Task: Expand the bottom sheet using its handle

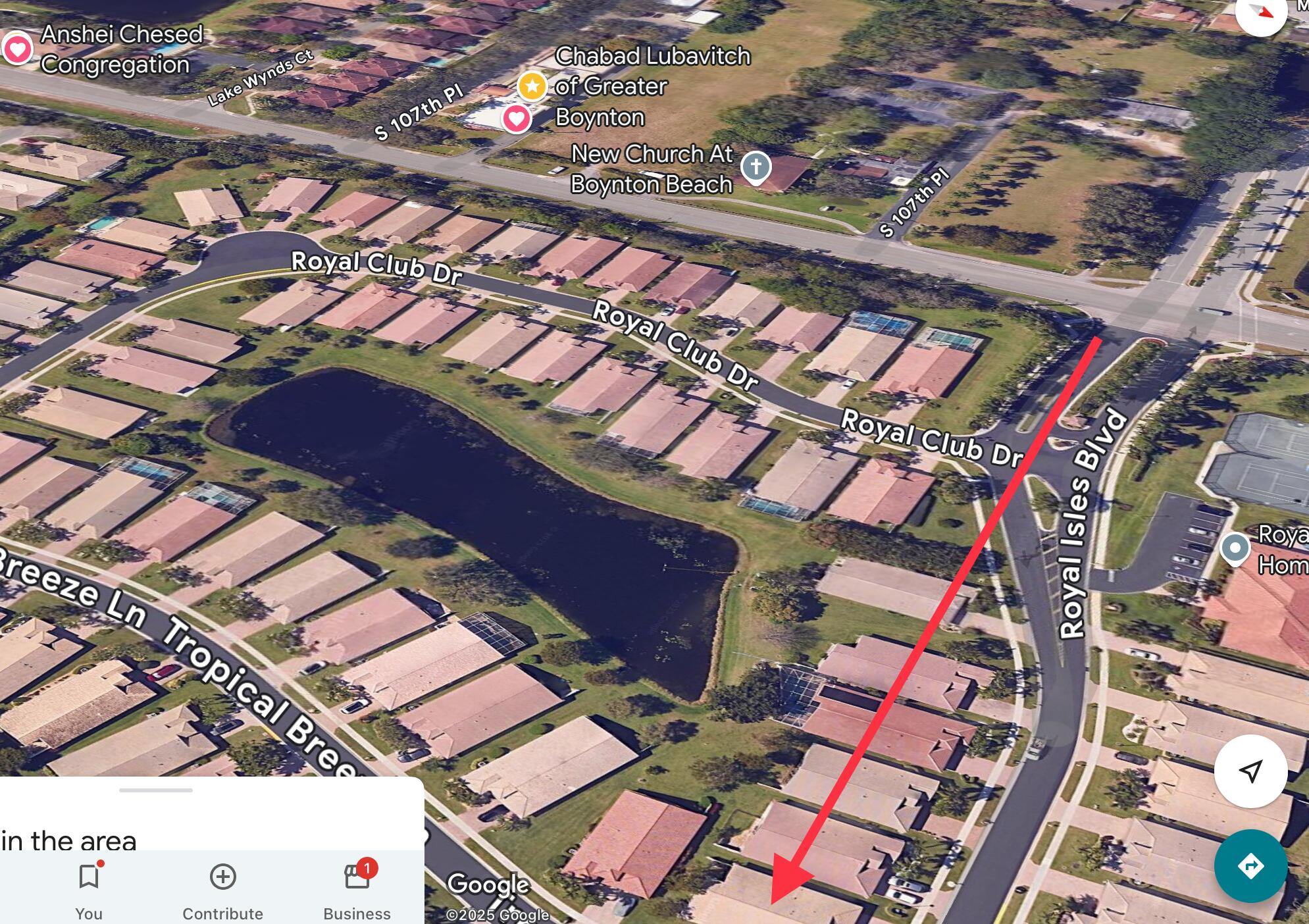Action: (156, 790)
